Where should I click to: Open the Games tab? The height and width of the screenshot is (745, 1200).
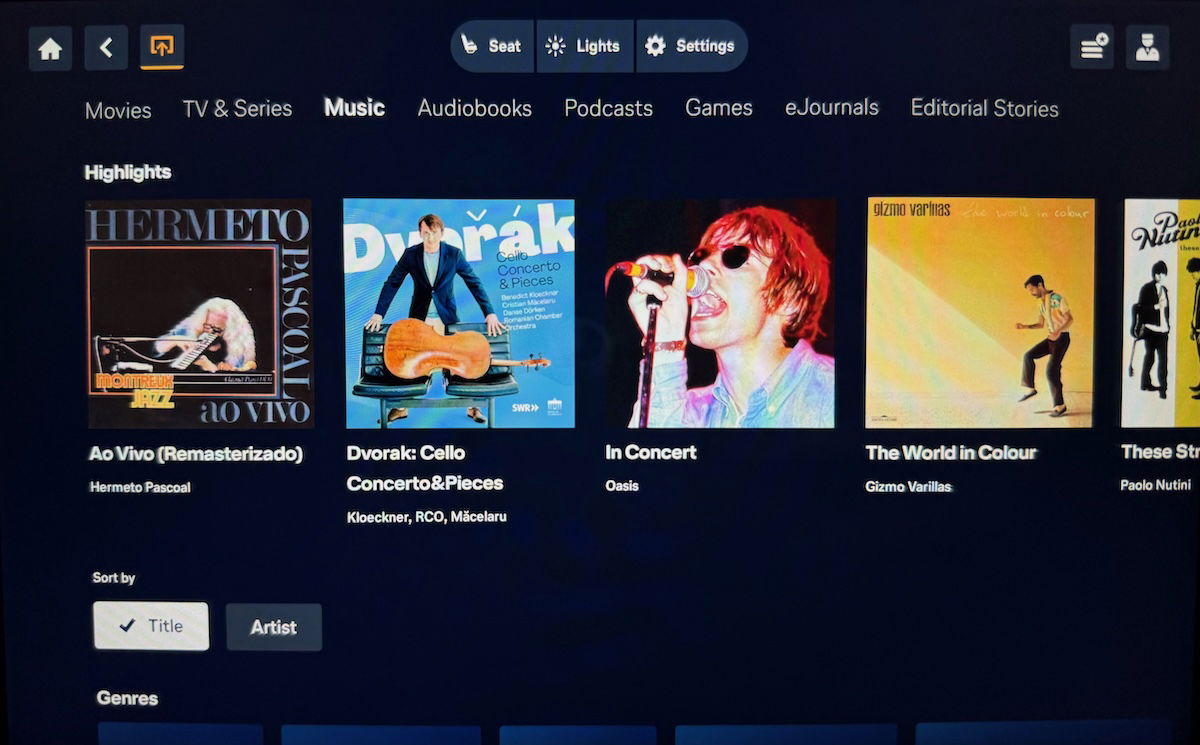718,108
